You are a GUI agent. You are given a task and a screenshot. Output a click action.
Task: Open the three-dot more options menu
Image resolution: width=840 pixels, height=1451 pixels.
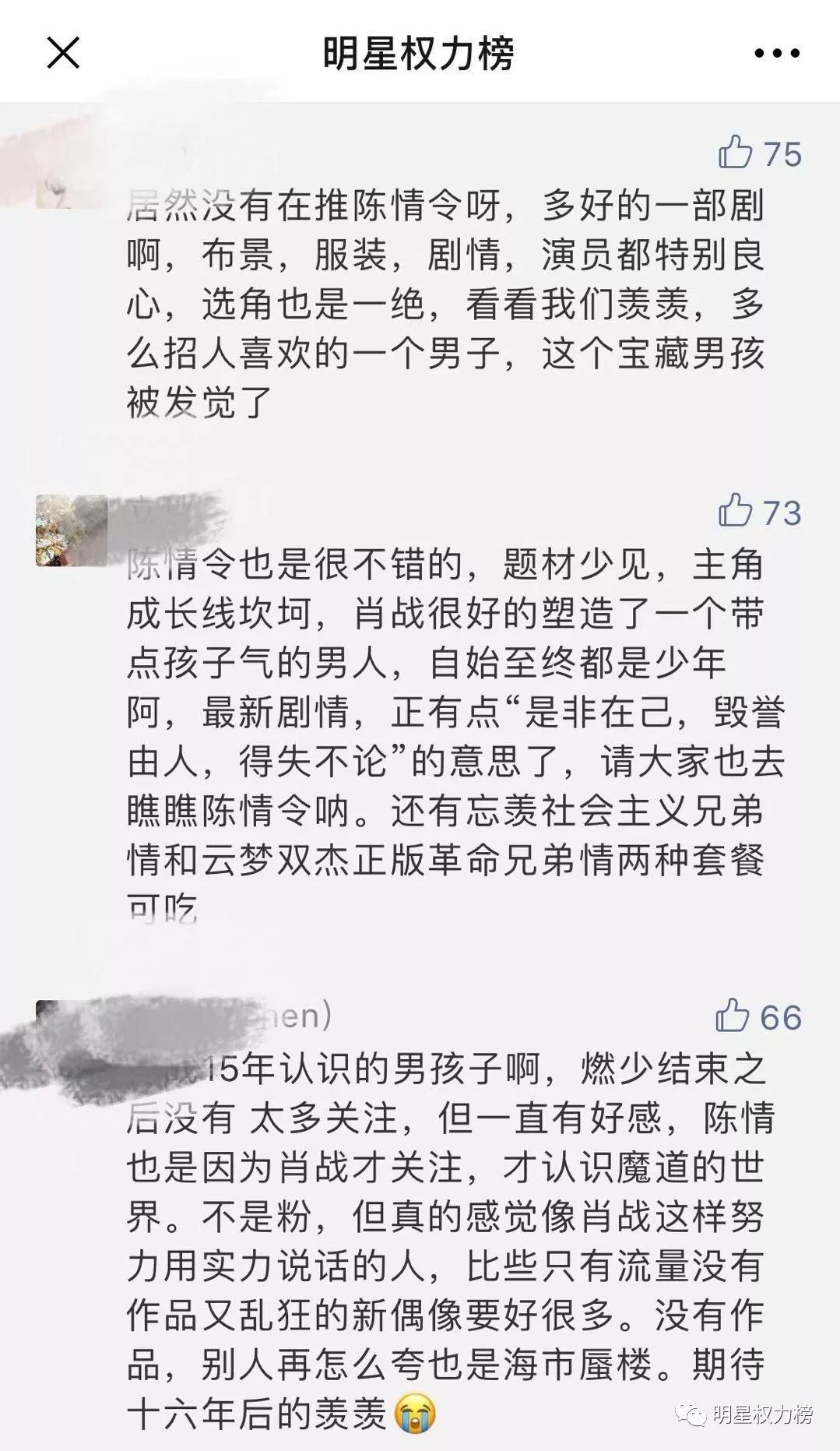(777, 53)
